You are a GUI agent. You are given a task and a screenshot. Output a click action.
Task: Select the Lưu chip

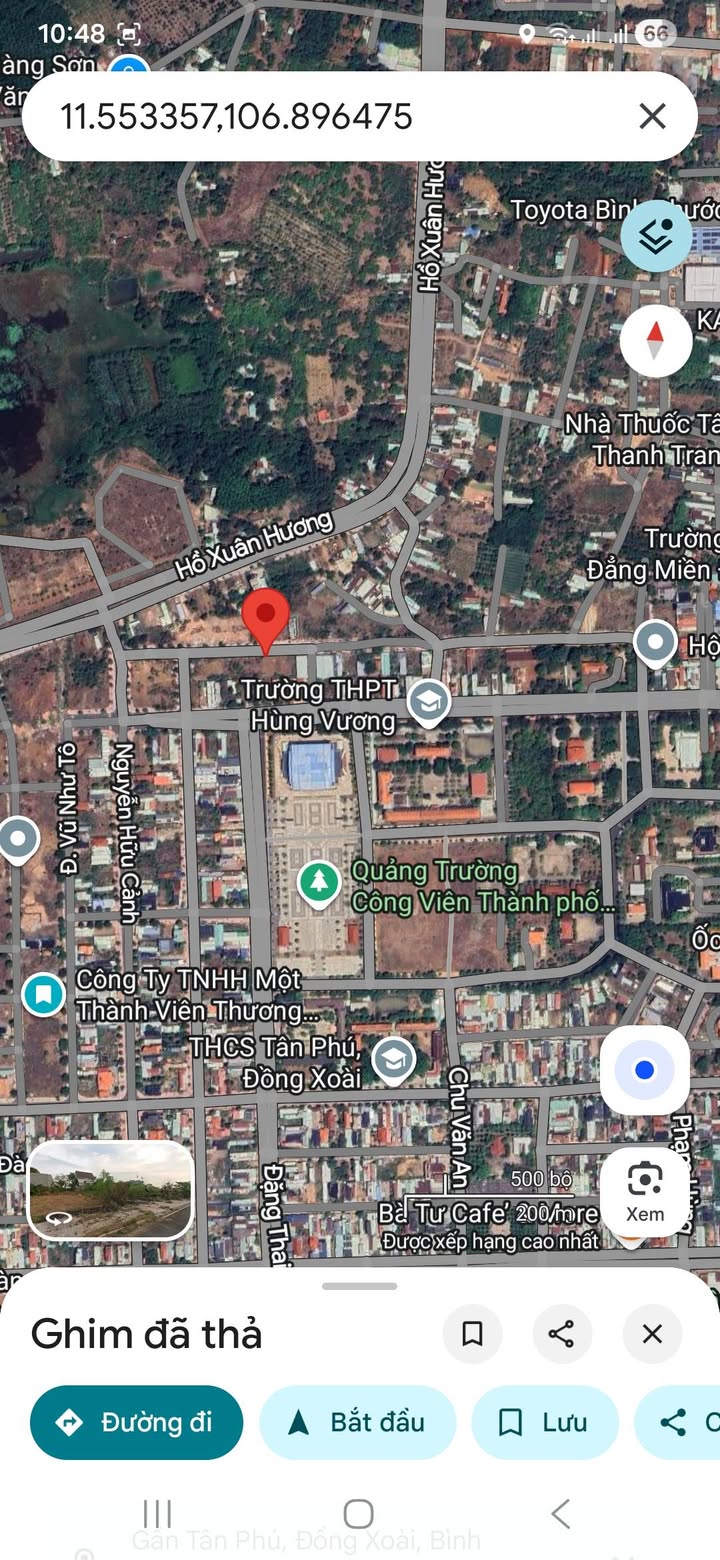545,1422
